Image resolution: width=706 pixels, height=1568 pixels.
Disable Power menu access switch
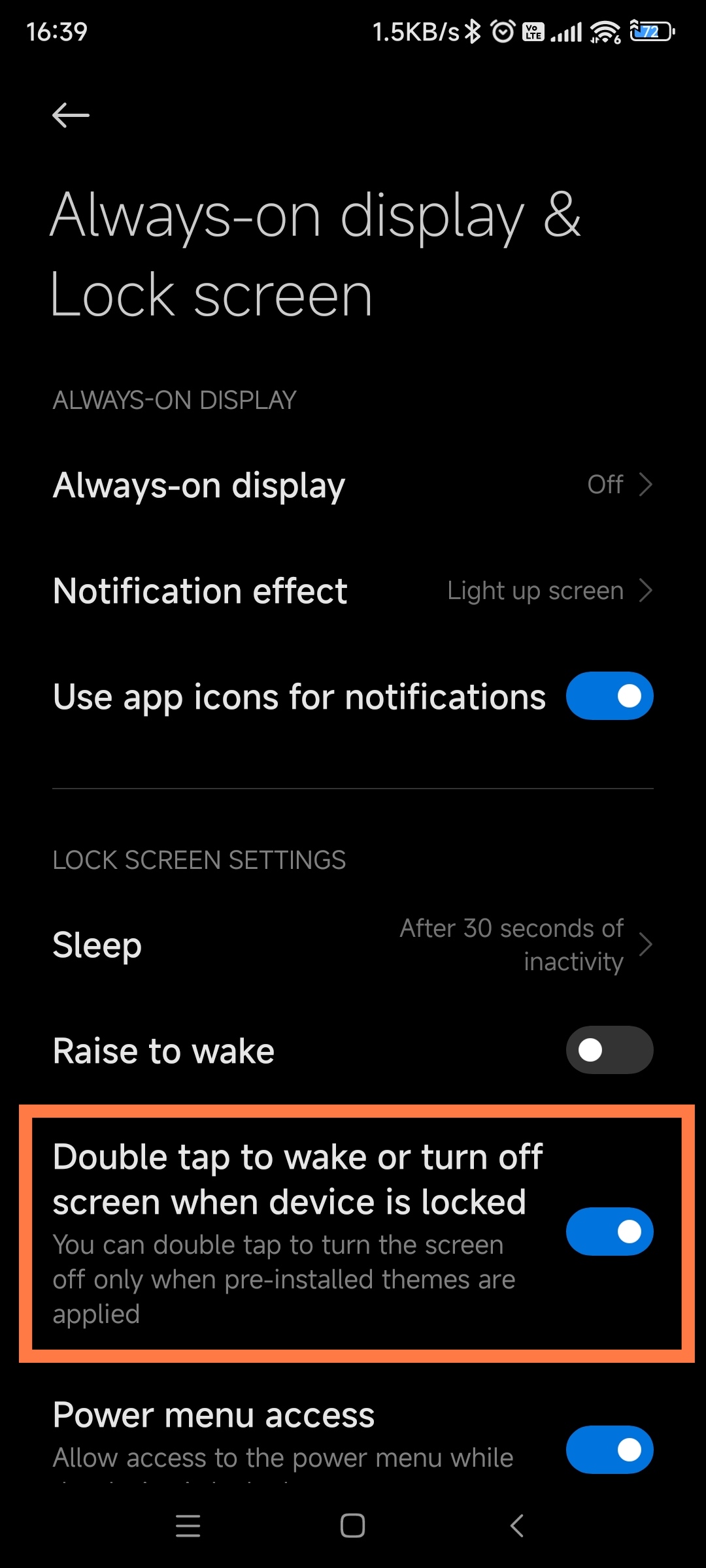point(609,1449)
